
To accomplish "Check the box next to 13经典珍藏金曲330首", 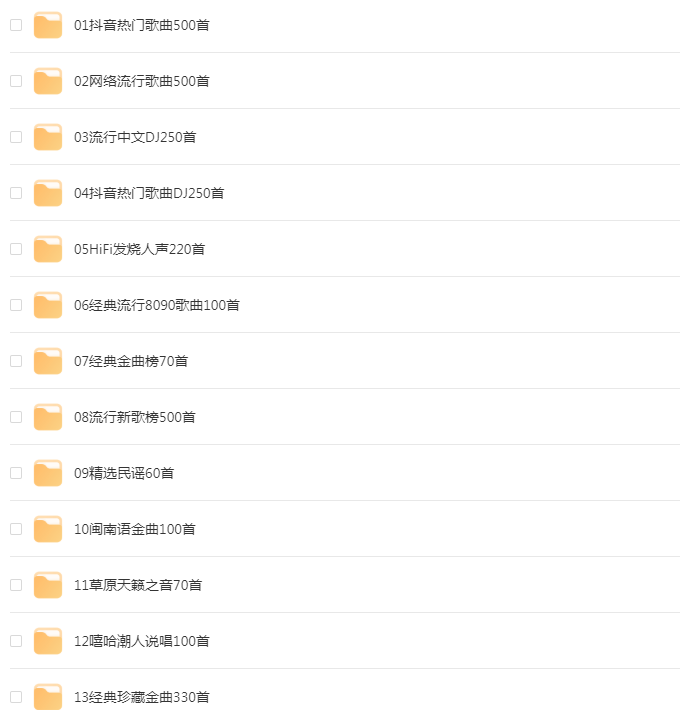I will click(16, 697).
